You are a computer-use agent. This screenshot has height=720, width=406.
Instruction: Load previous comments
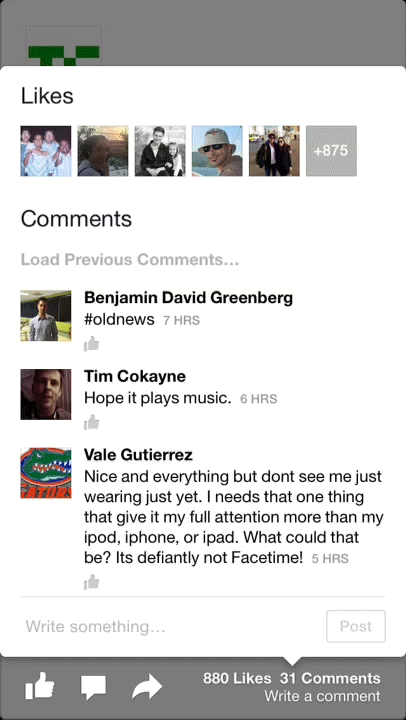[130, 259]
